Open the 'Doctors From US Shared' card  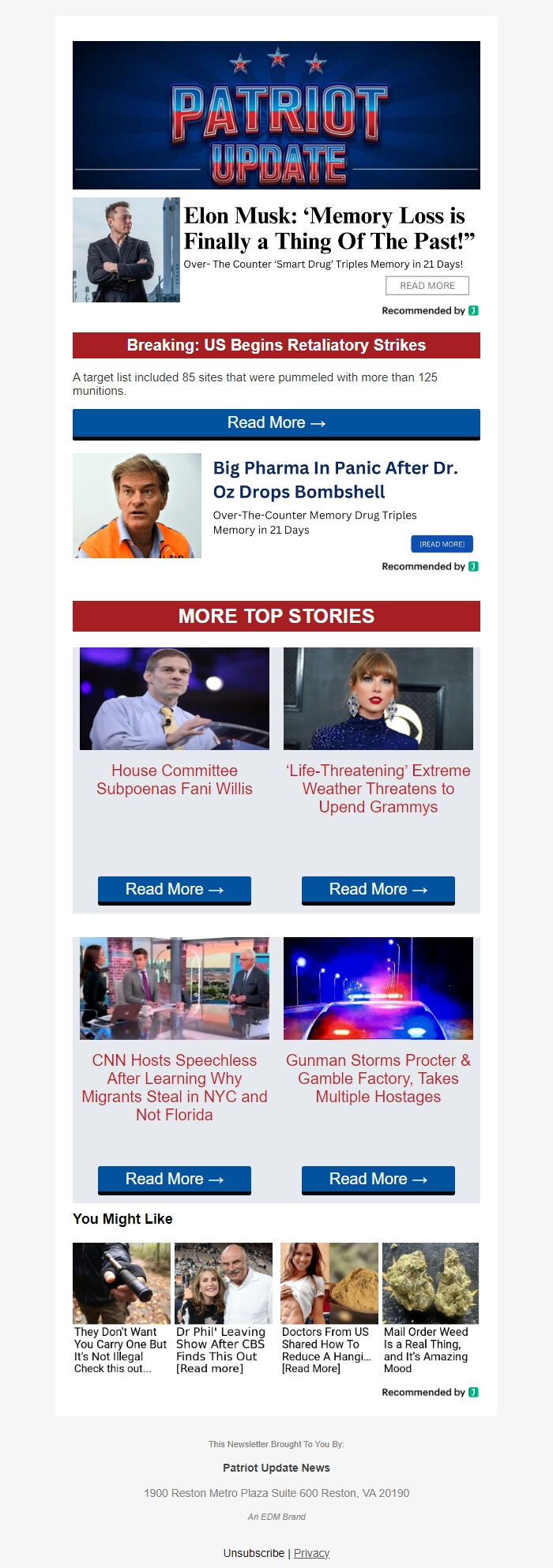[x=327, y=1349]
